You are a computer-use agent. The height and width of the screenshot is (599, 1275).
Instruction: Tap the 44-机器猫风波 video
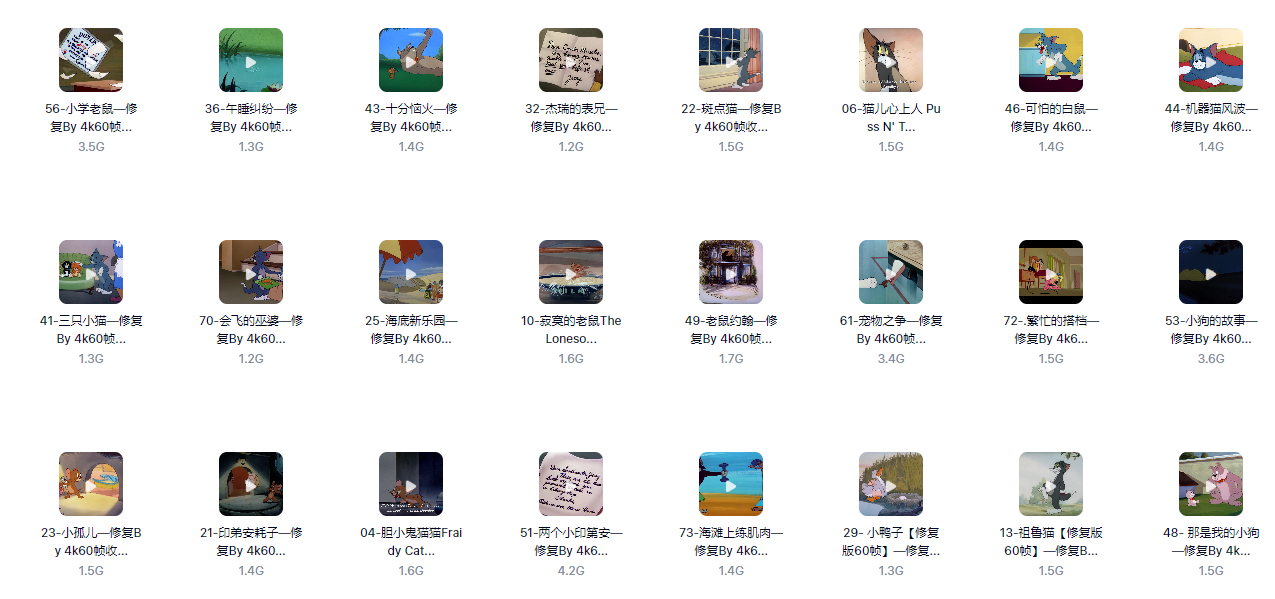[x=1211, y=60]
